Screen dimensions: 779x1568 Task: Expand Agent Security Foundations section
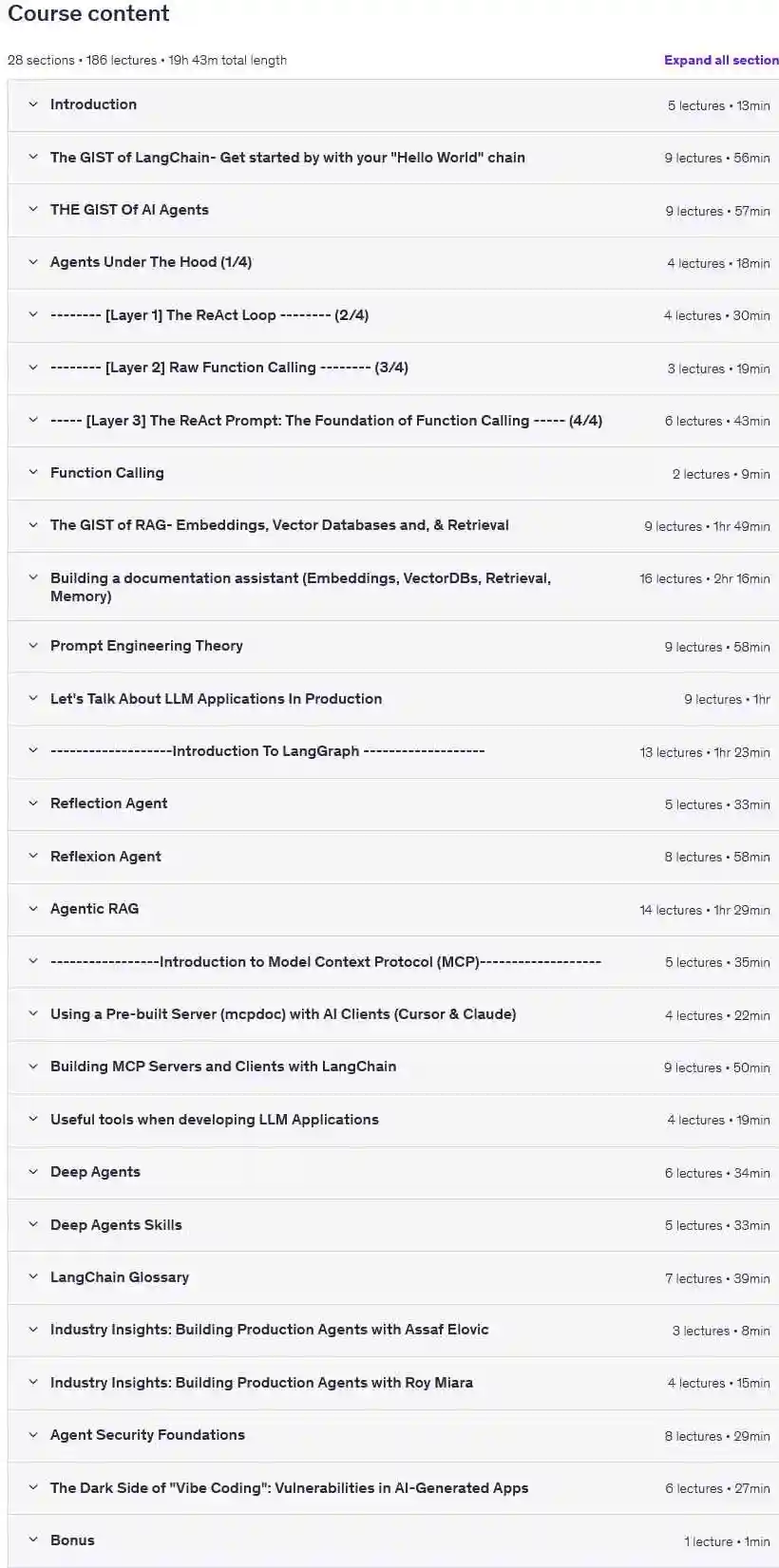pos(393,1435)
